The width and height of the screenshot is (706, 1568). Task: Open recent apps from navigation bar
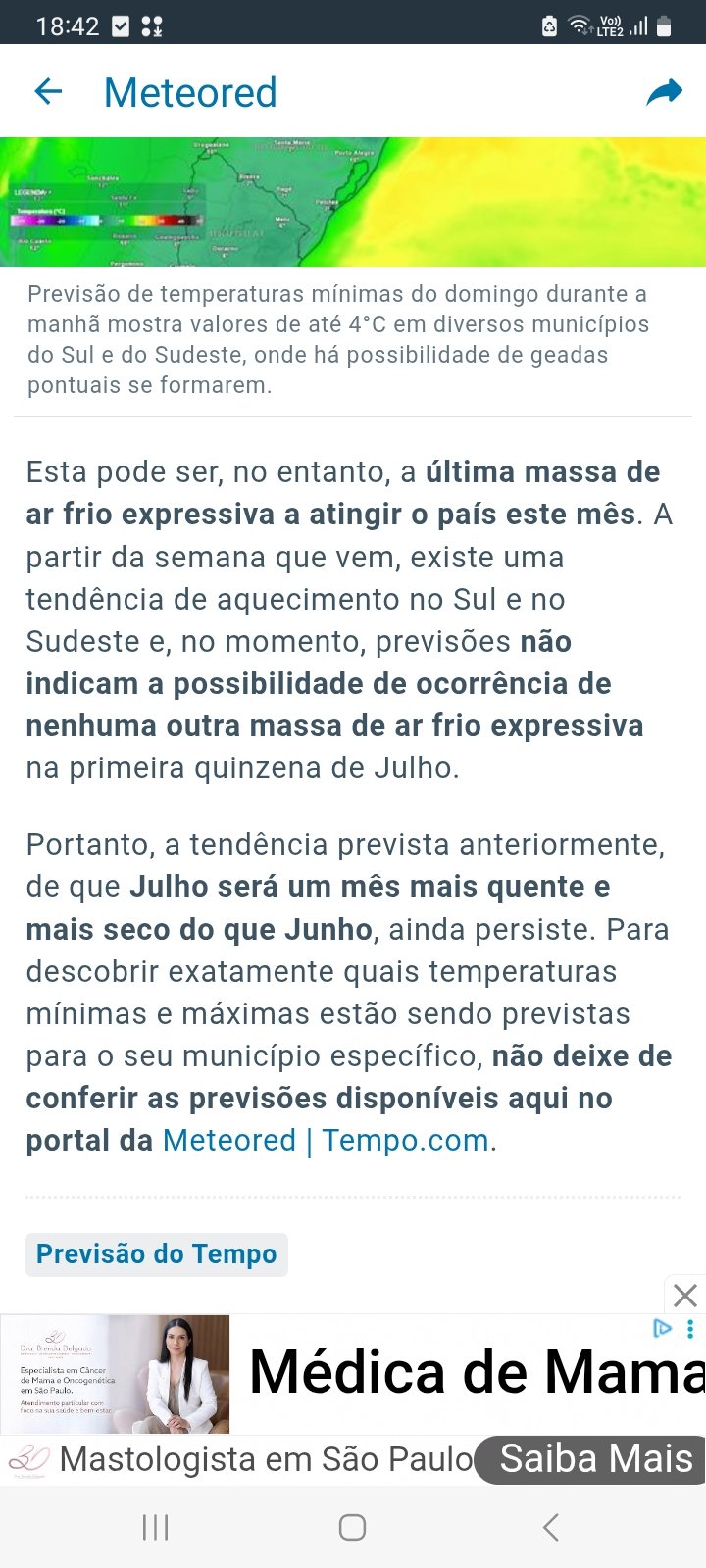tap(155, 1527)
